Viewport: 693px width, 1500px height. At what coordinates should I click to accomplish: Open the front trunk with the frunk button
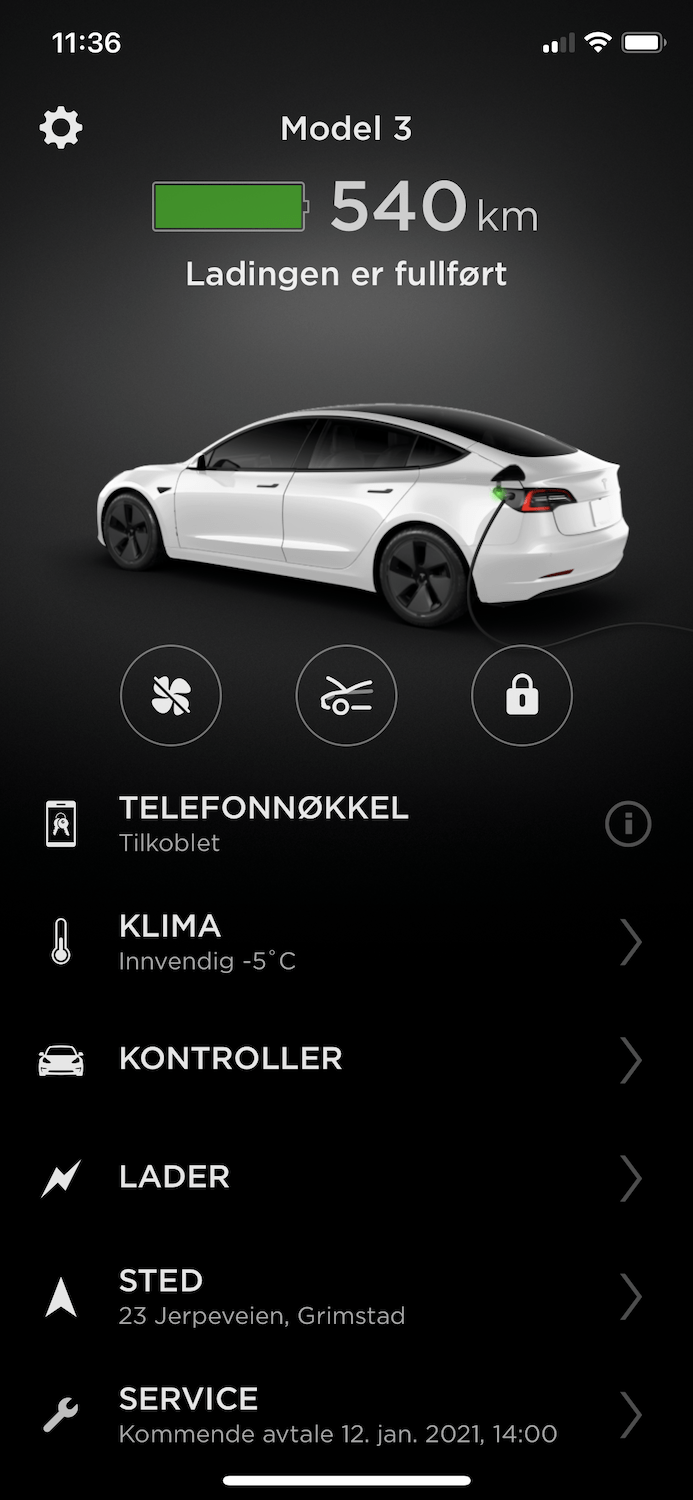pos(347,696)
